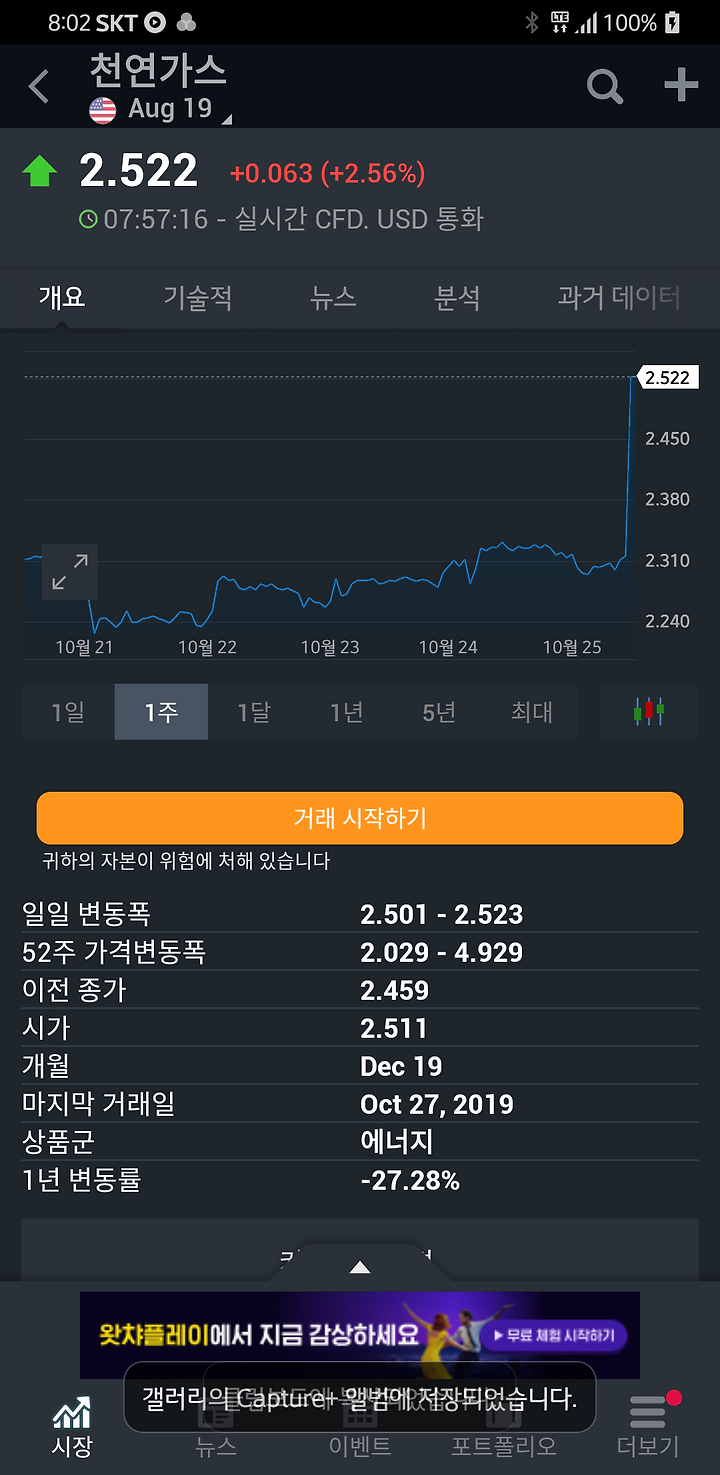Switch to the 뉴스 top tab

333,297
